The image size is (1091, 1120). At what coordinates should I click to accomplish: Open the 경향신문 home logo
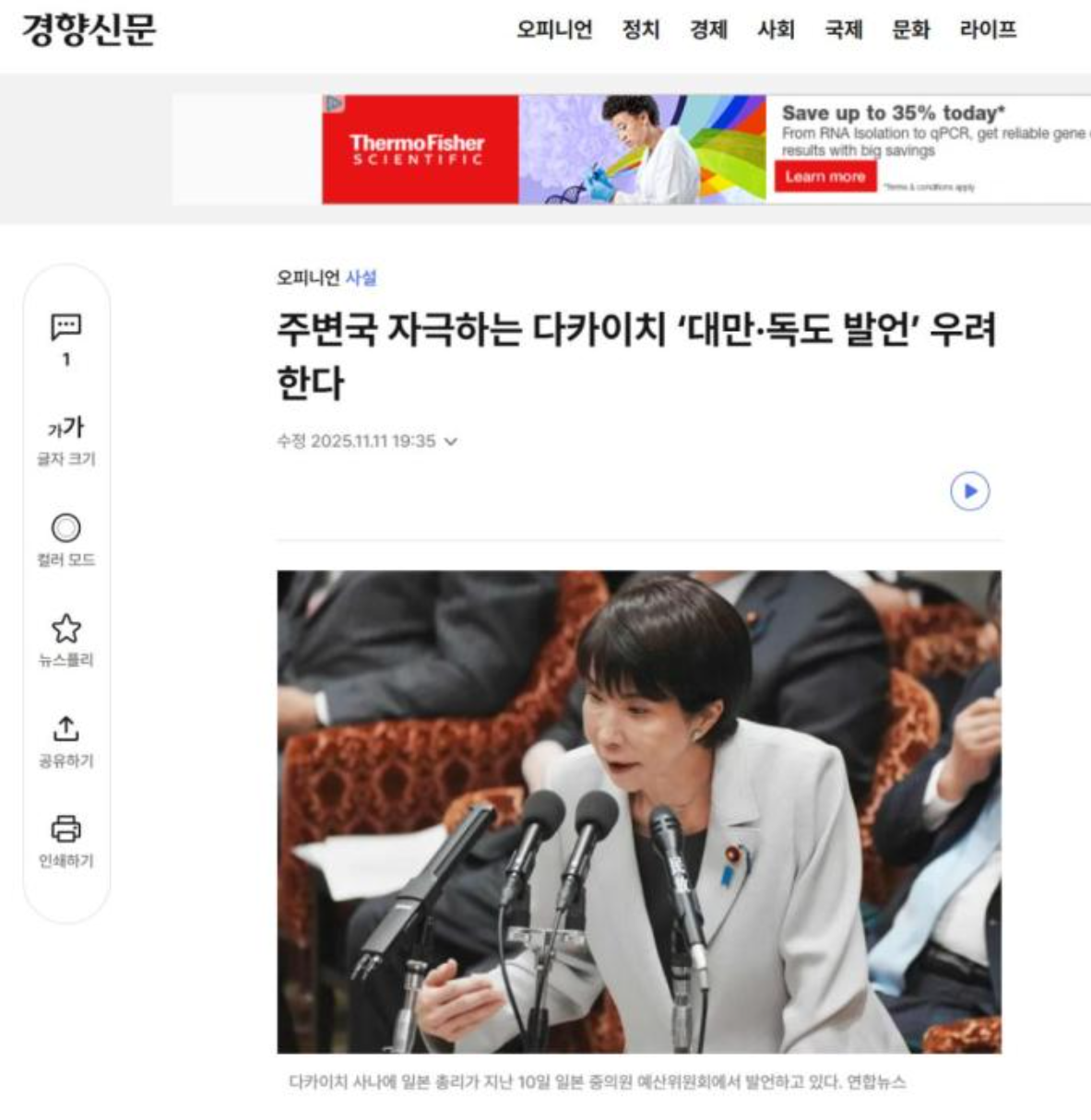89,29
